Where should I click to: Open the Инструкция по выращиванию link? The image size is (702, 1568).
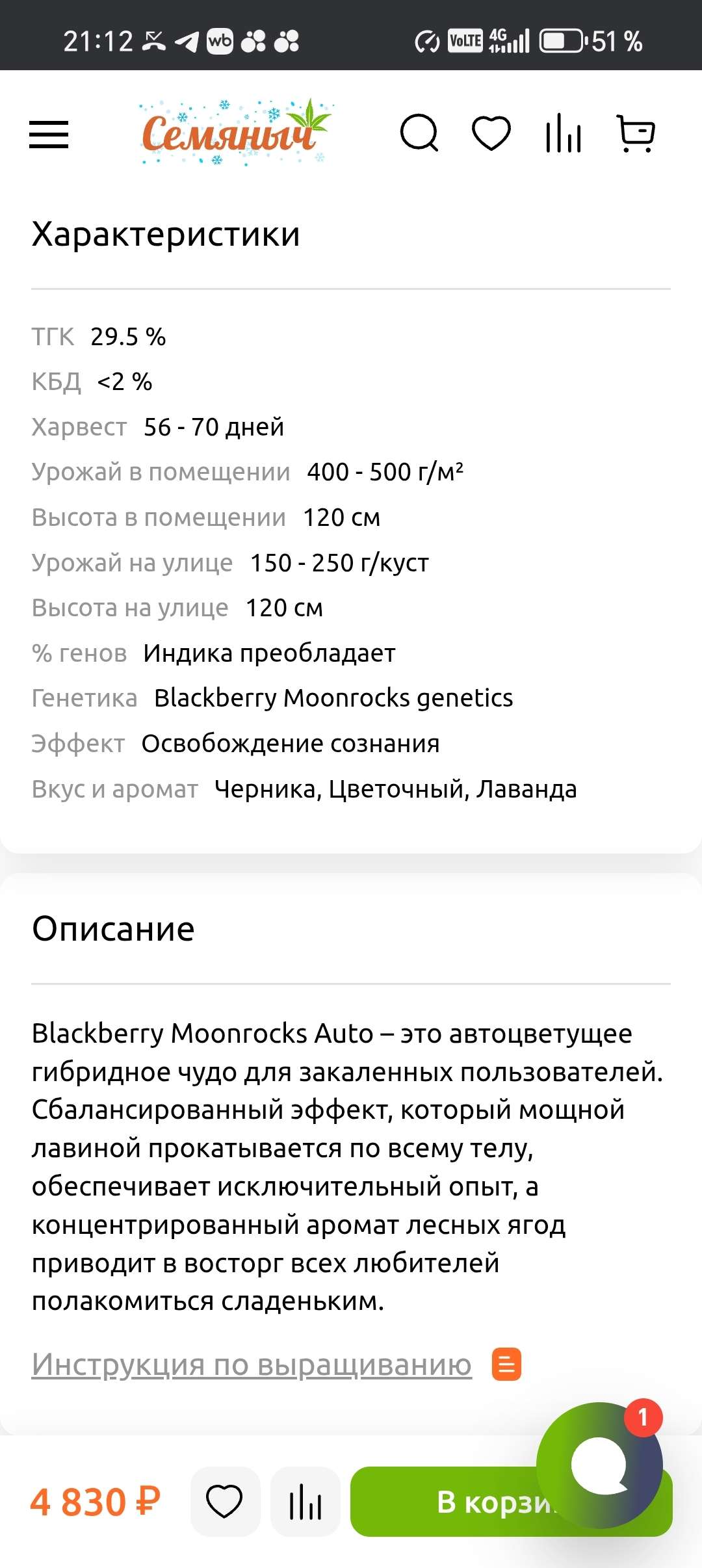[252, 1364]
